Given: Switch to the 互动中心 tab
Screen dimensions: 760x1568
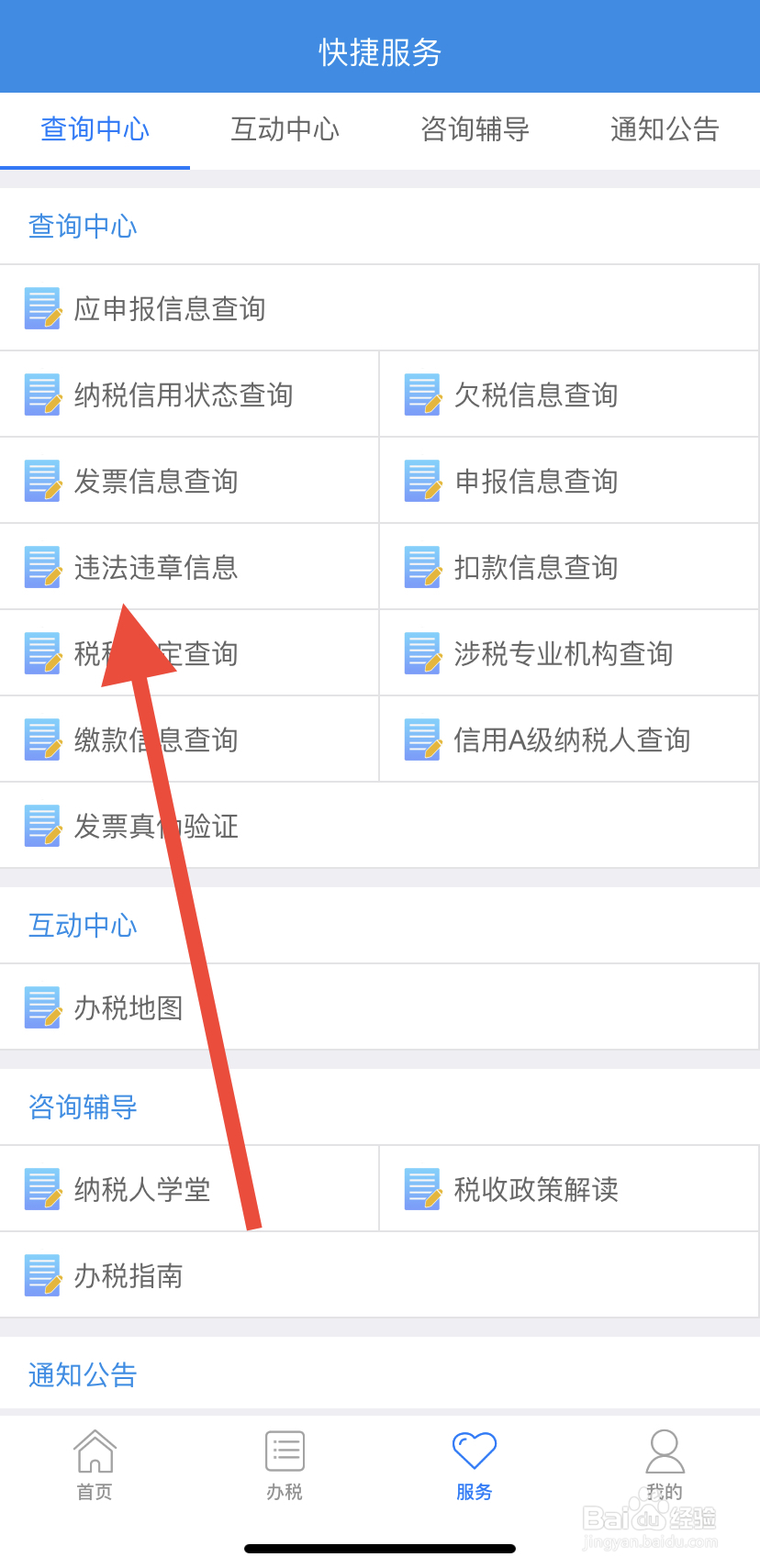Looking at the screenshot, I should click(285, 129).
